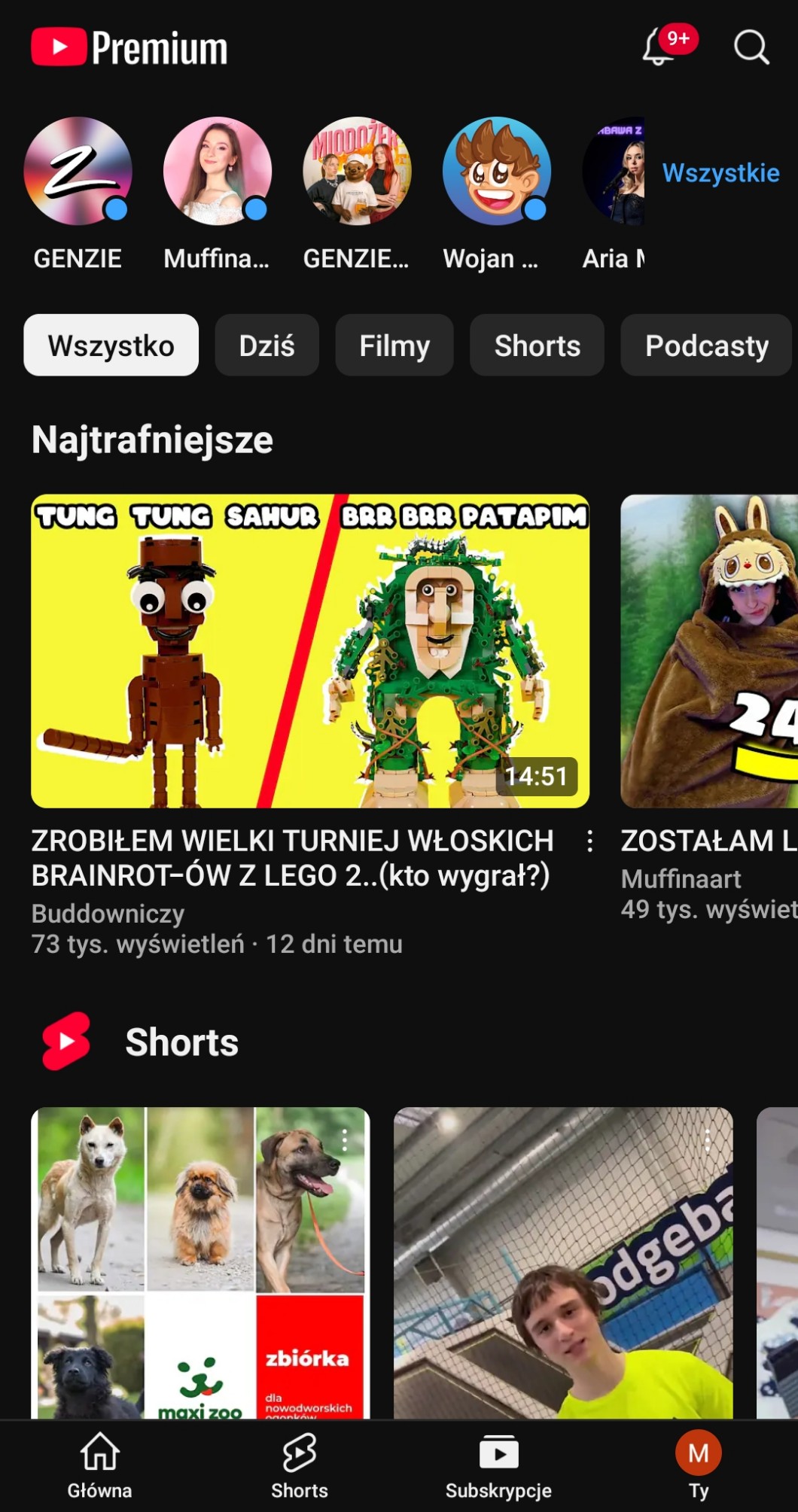
Task: Play the Buddowniczy LEGO brainrot tournament video
Action: tap(310, 651)
